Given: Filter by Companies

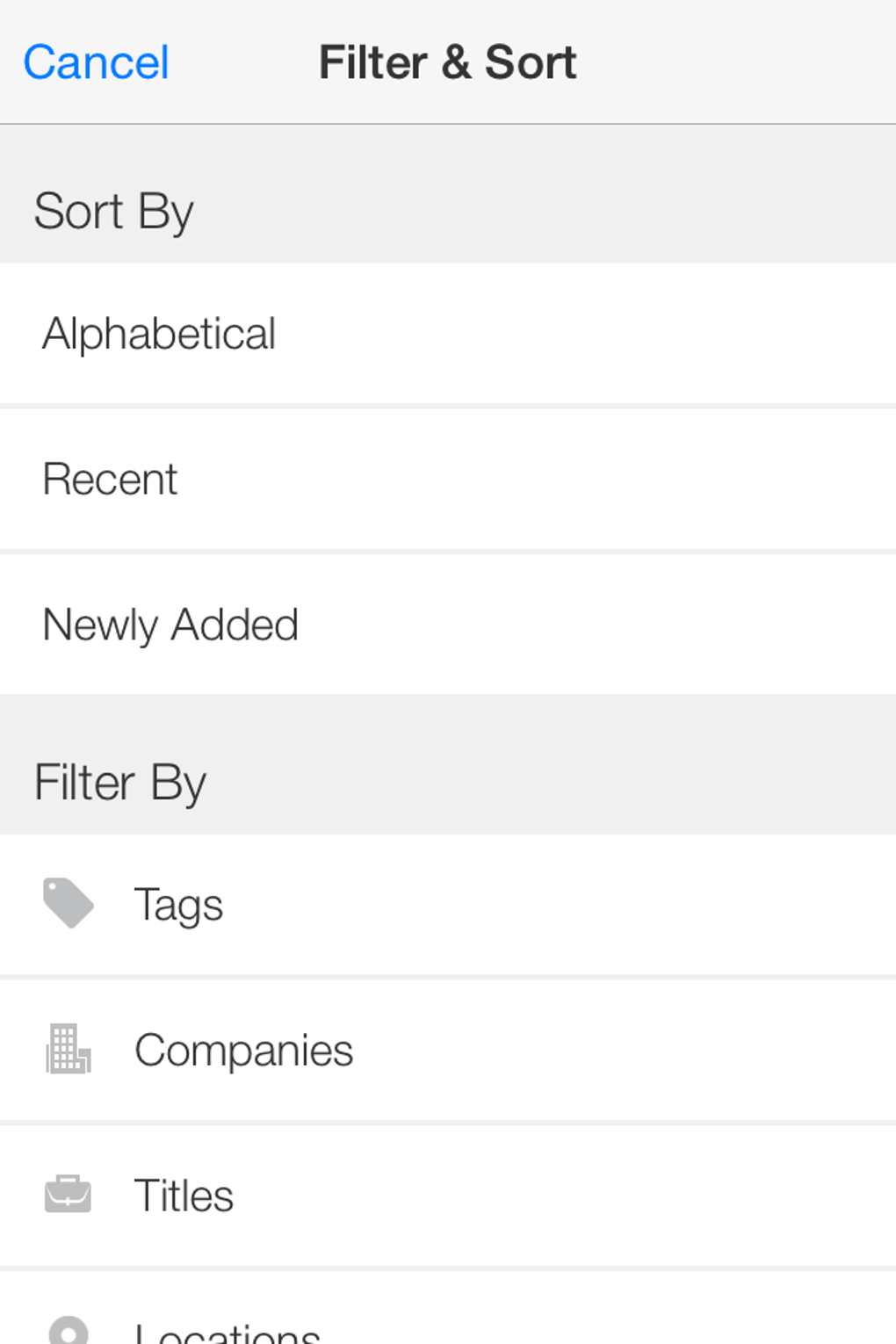Looking at the screenshot, I should pyautogui.click(x=448, y=1051).
